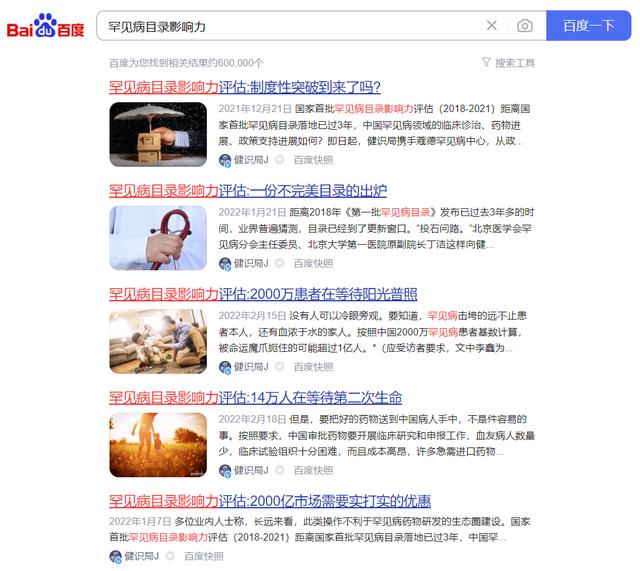The height and width of the screenshot is (571, 640).
Task: Open thumbnail of 14万人 result
Action: point(158,445)
